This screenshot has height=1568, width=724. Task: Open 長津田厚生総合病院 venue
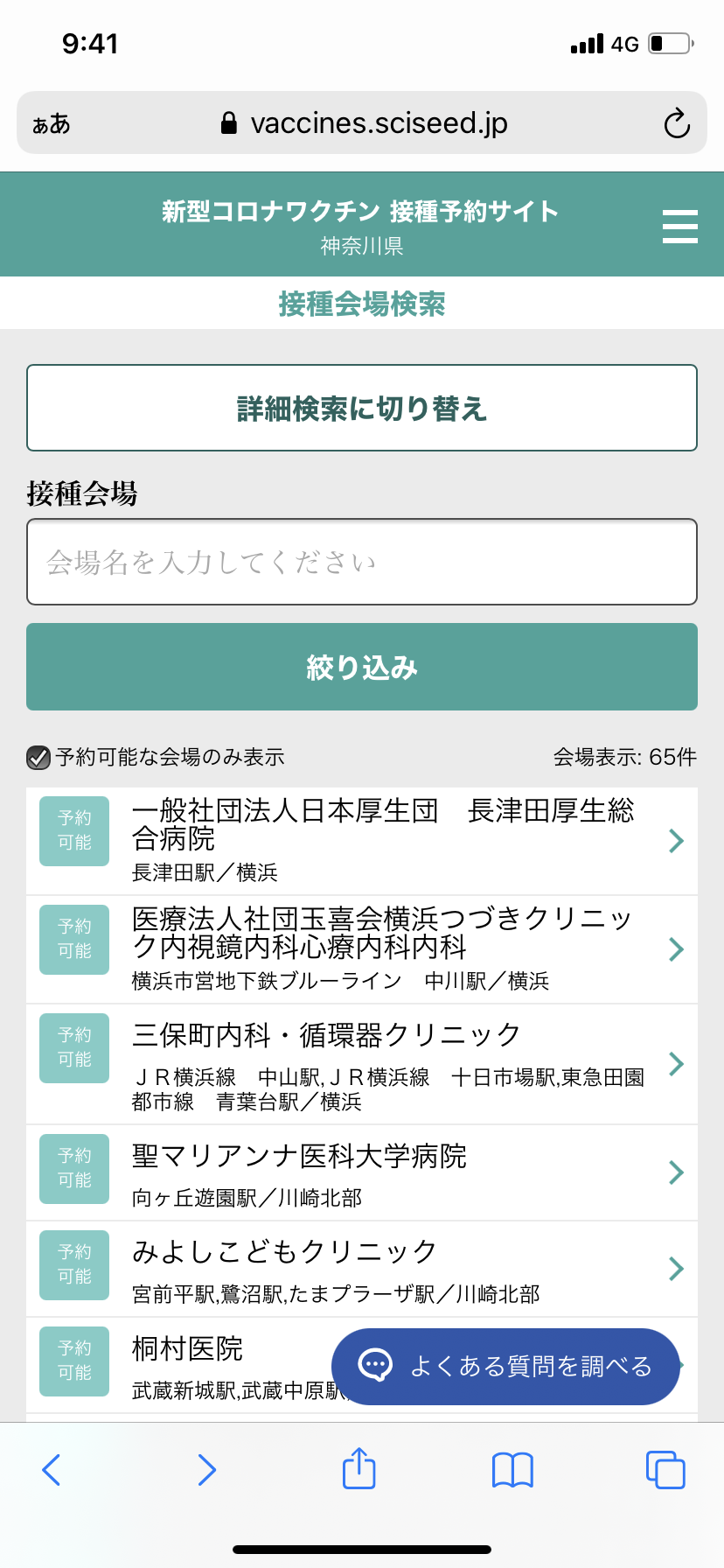362,841
